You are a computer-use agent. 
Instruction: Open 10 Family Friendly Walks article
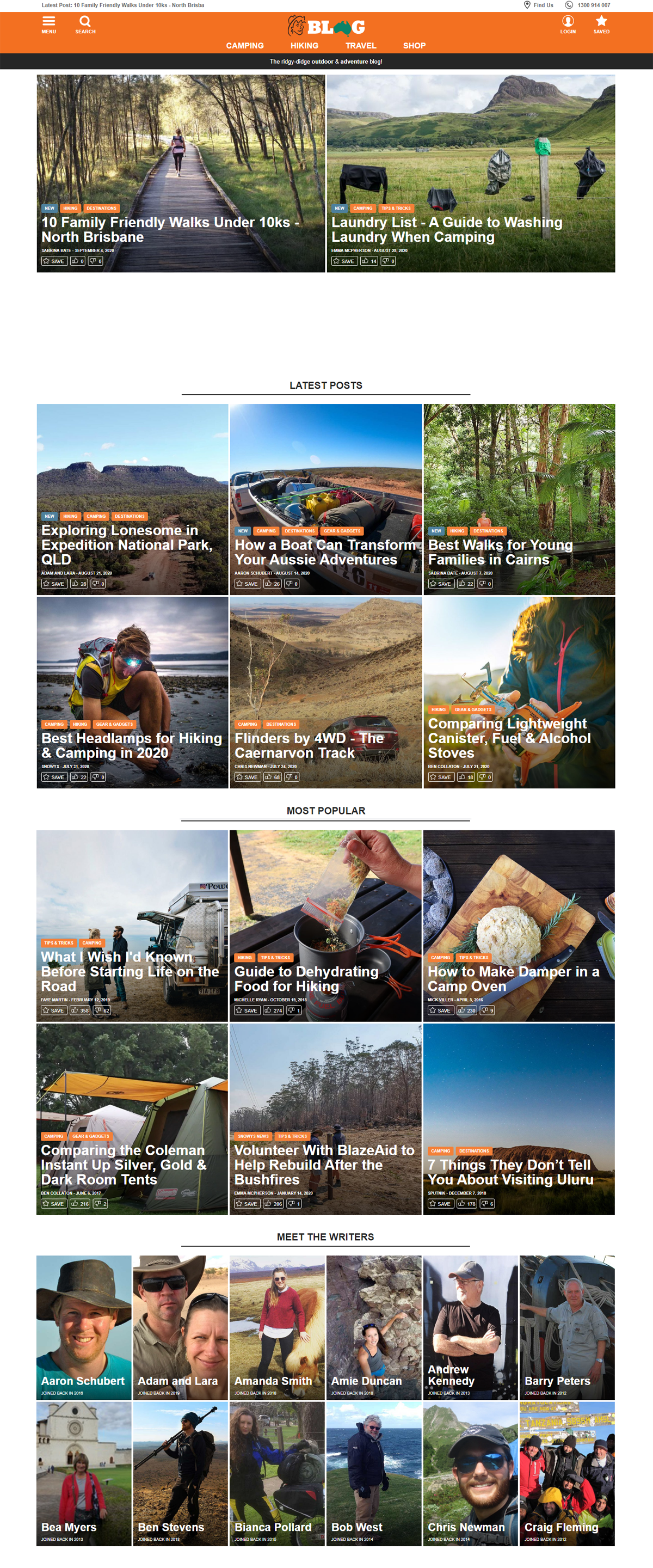pos(169,229)
